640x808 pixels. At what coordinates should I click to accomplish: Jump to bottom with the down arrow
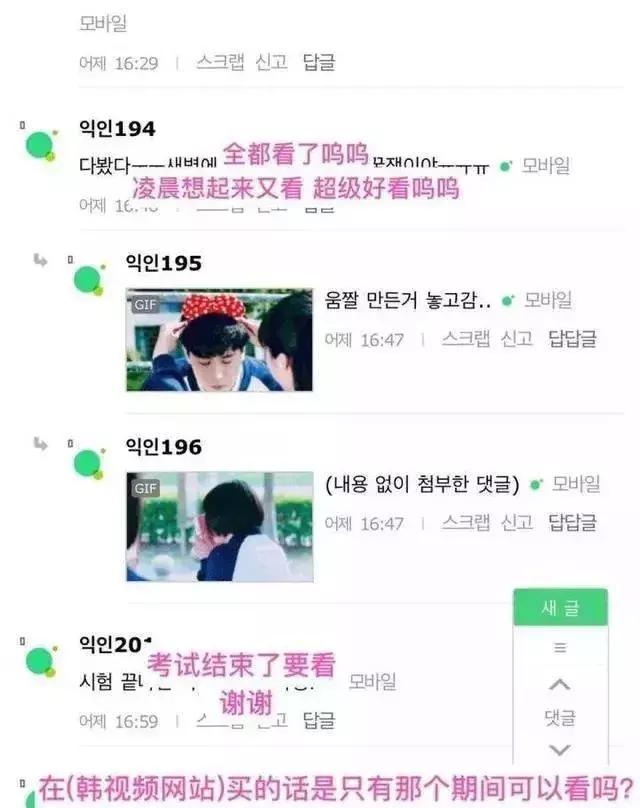560,750
